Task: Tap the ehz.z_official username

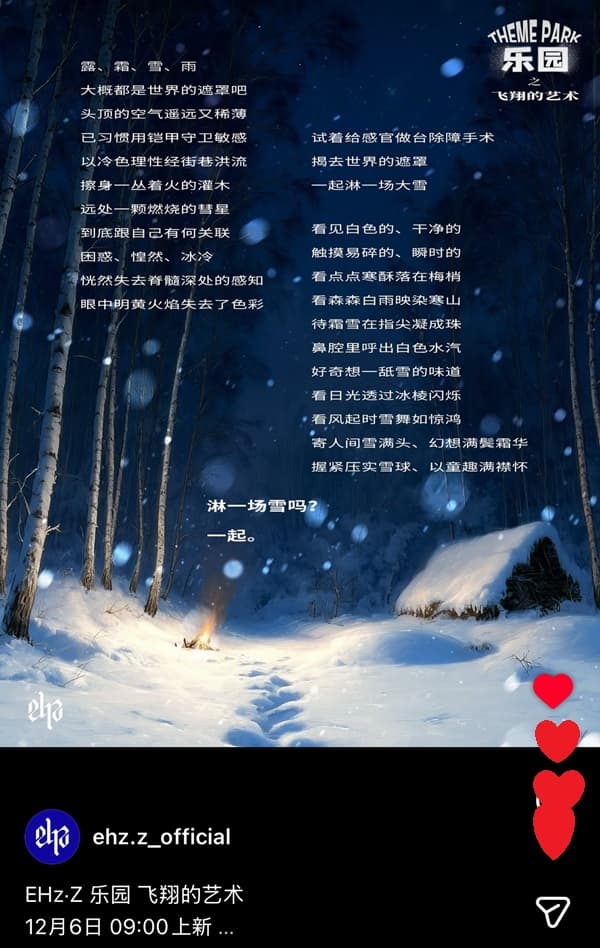Action: tap(161, 837)
